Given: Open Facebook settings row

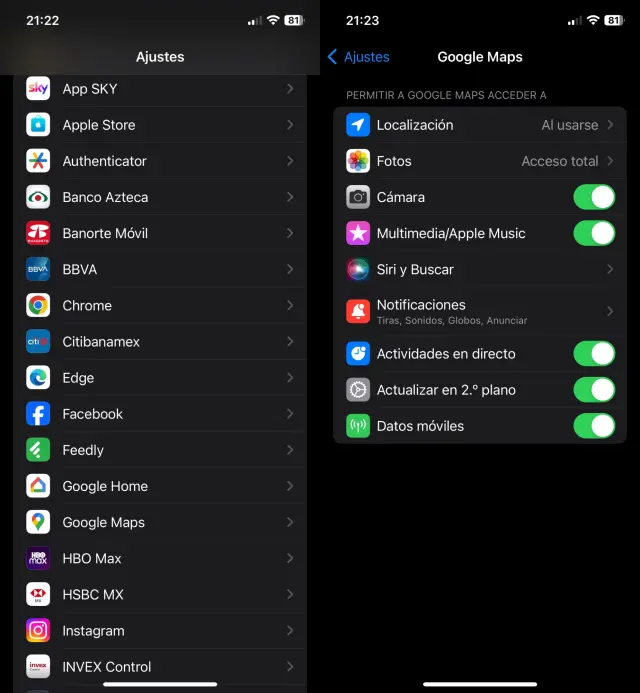Looking at the screenshot, I should [160, 414].
